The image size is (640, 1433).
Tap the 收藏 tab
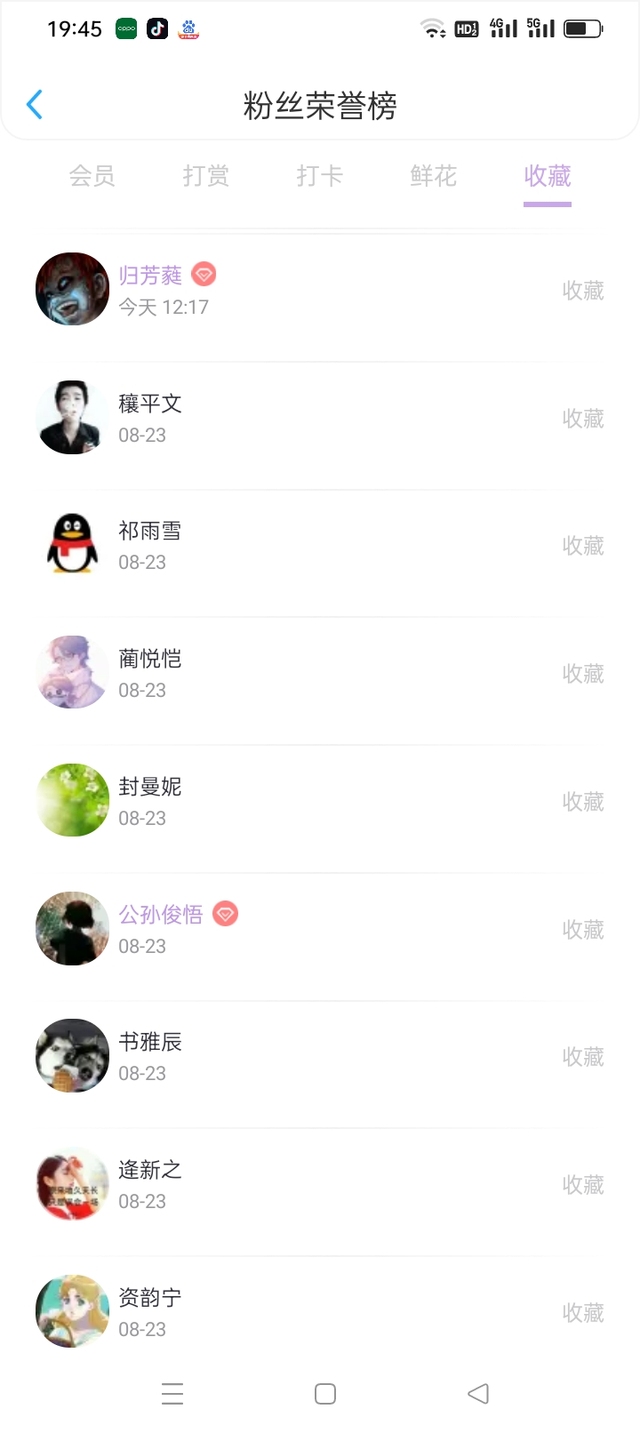click(x=547, y=176)
